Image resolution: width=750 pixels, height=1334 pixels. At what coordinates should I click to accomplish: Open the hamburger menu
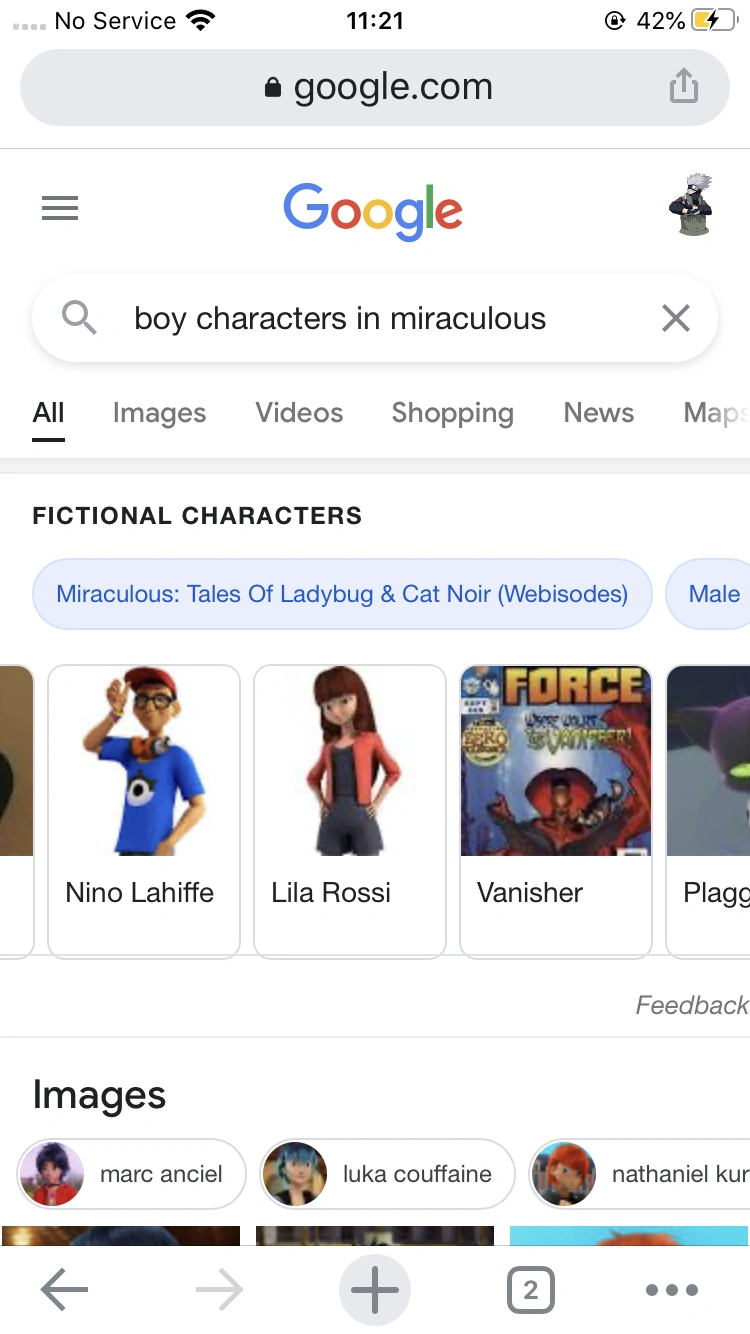pos(60,208)
